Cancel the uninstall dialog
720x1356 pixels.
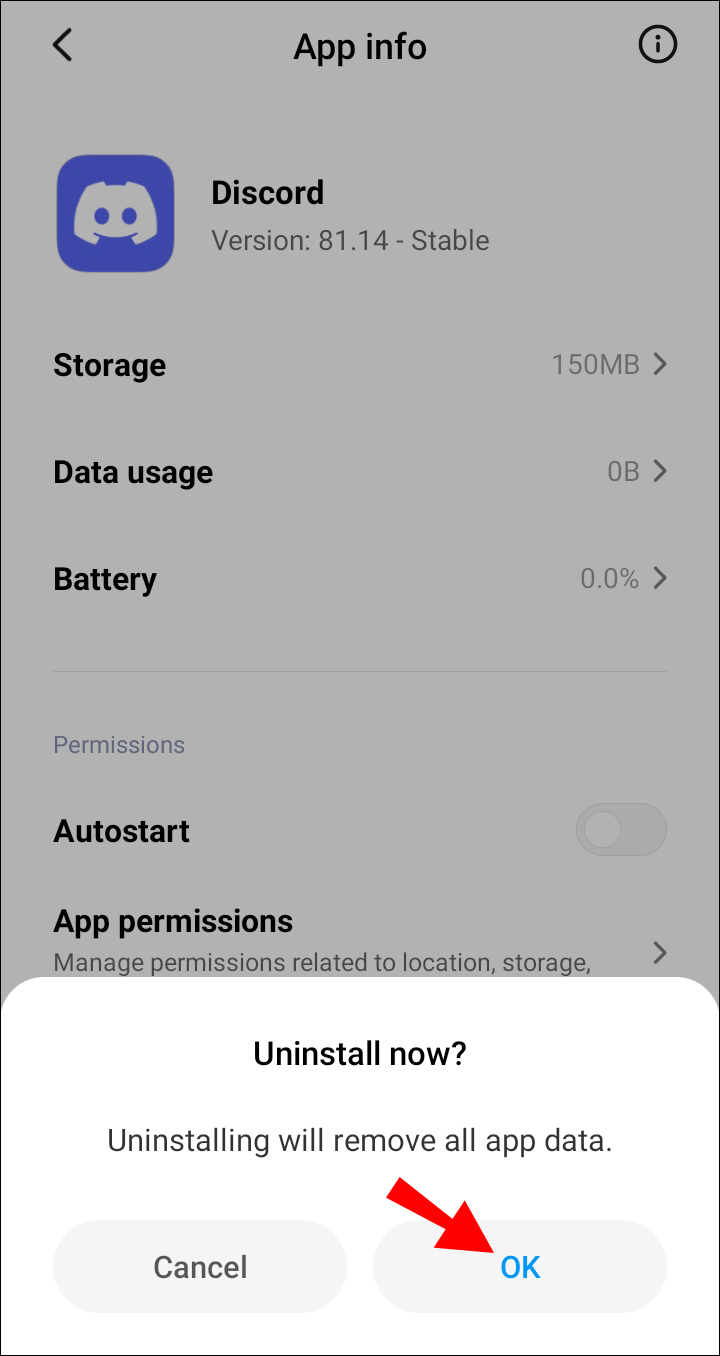pos(200,1267)
